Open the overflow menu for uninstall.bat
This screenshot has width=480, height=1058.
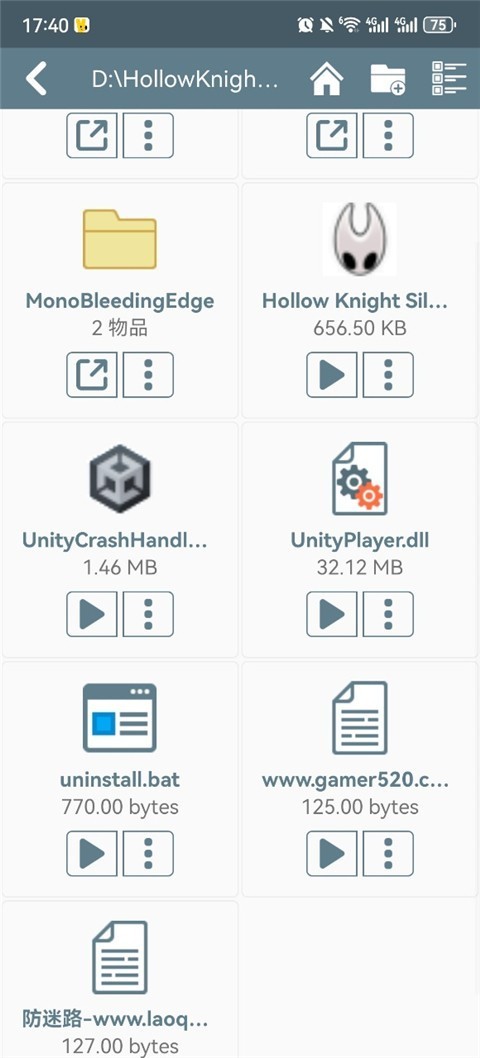[149, 854]
